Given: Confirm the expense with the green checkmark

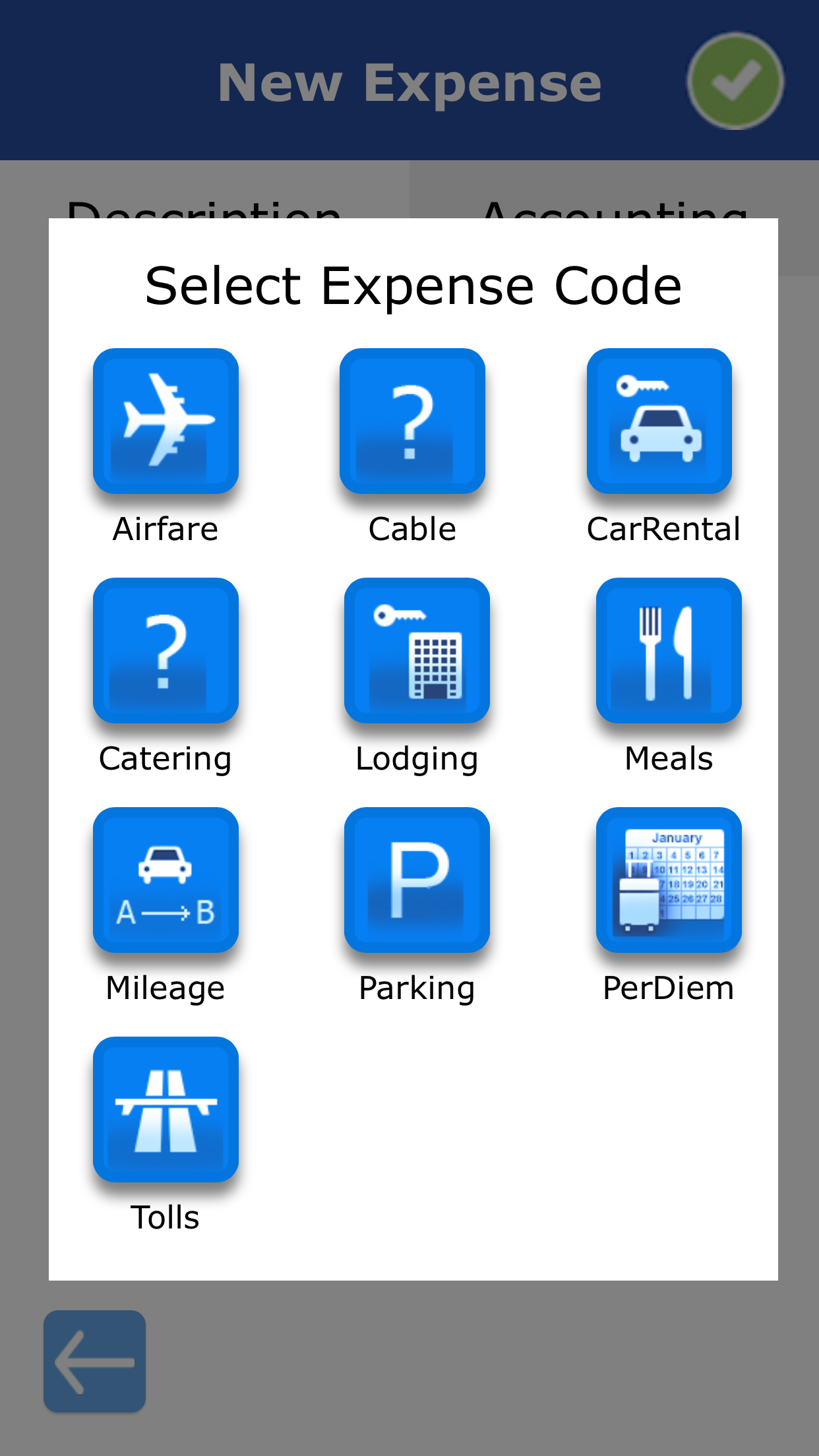Looking at the screenshot, I should [x=735, y=81].
